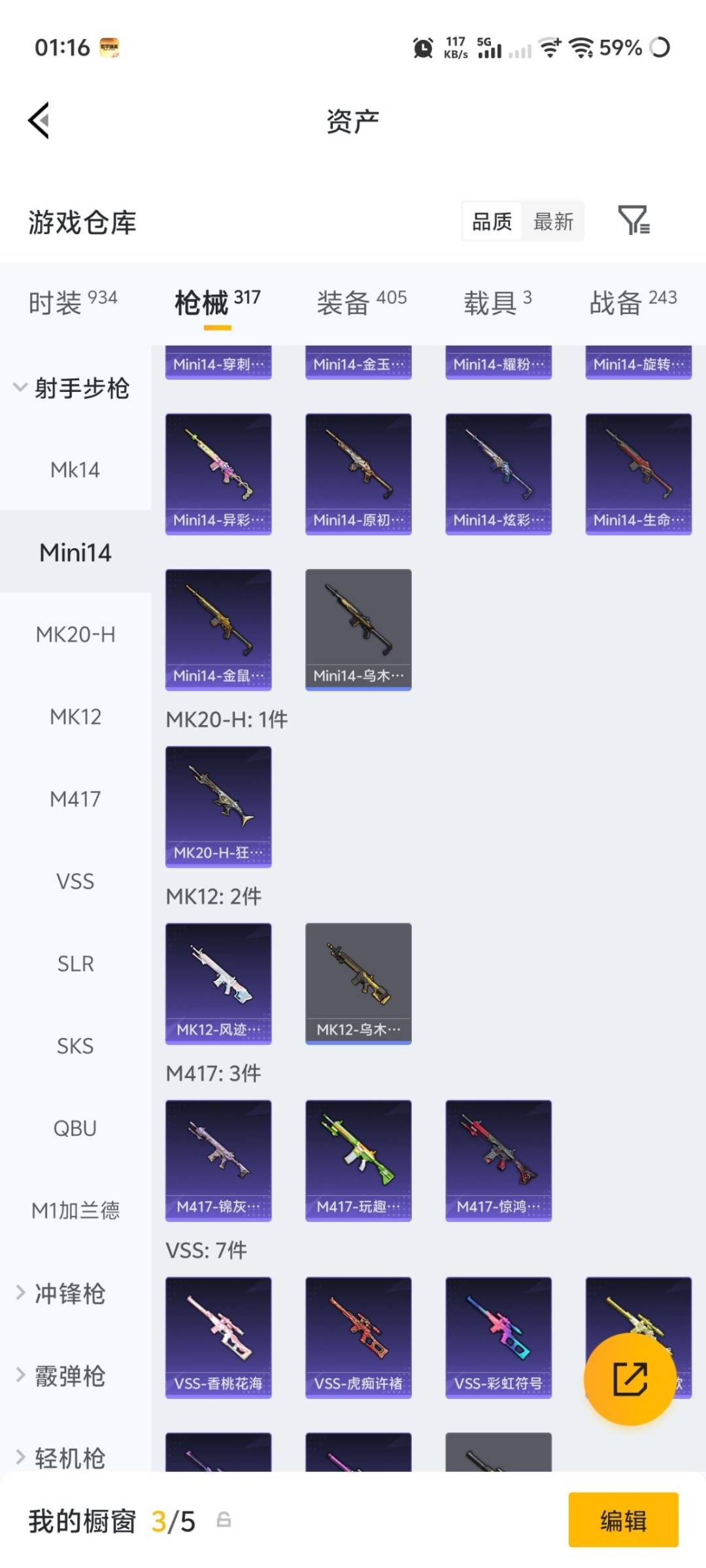Sort items by 品质

[492, 222]
